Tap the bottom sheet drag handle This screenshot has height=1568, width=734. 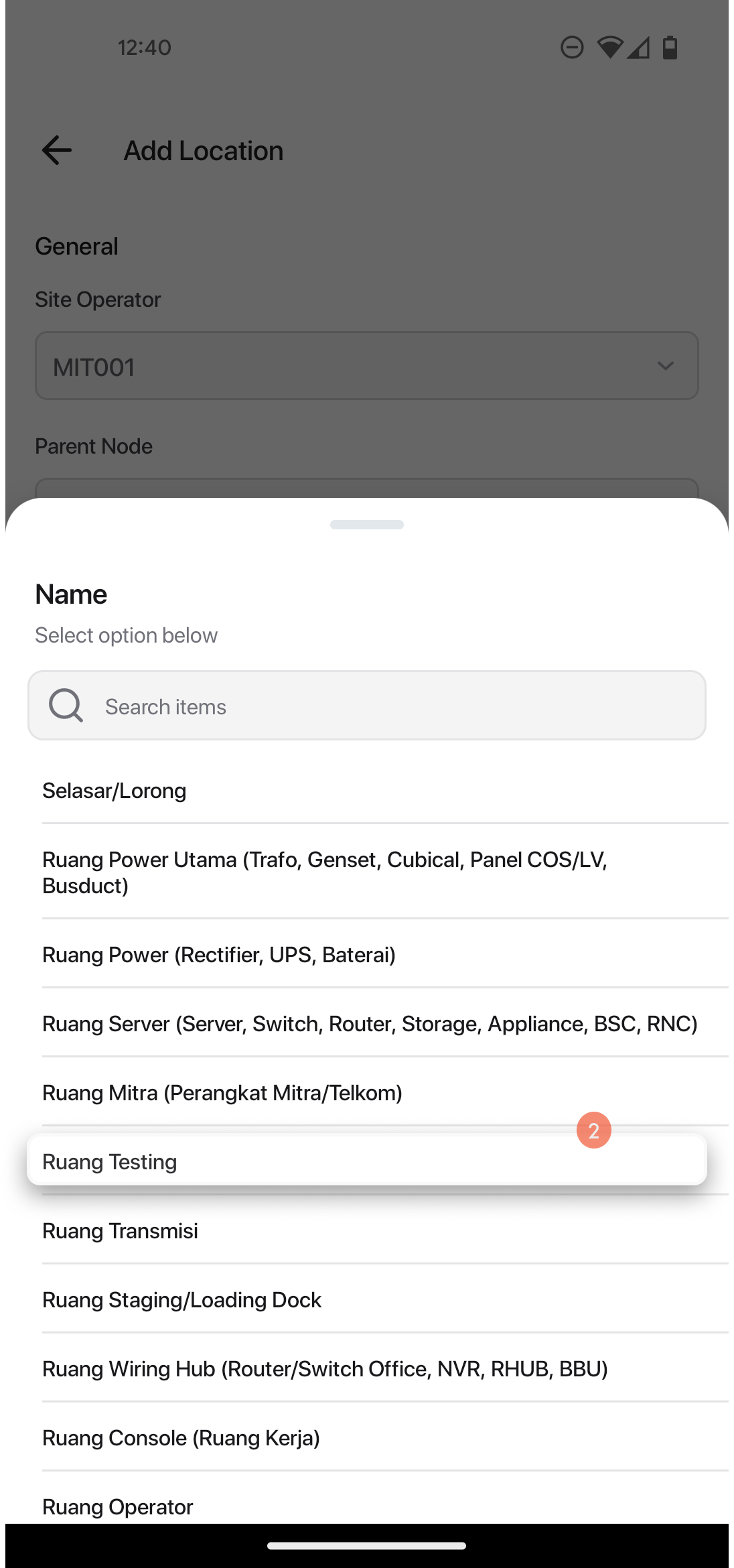tap(366, 524)
